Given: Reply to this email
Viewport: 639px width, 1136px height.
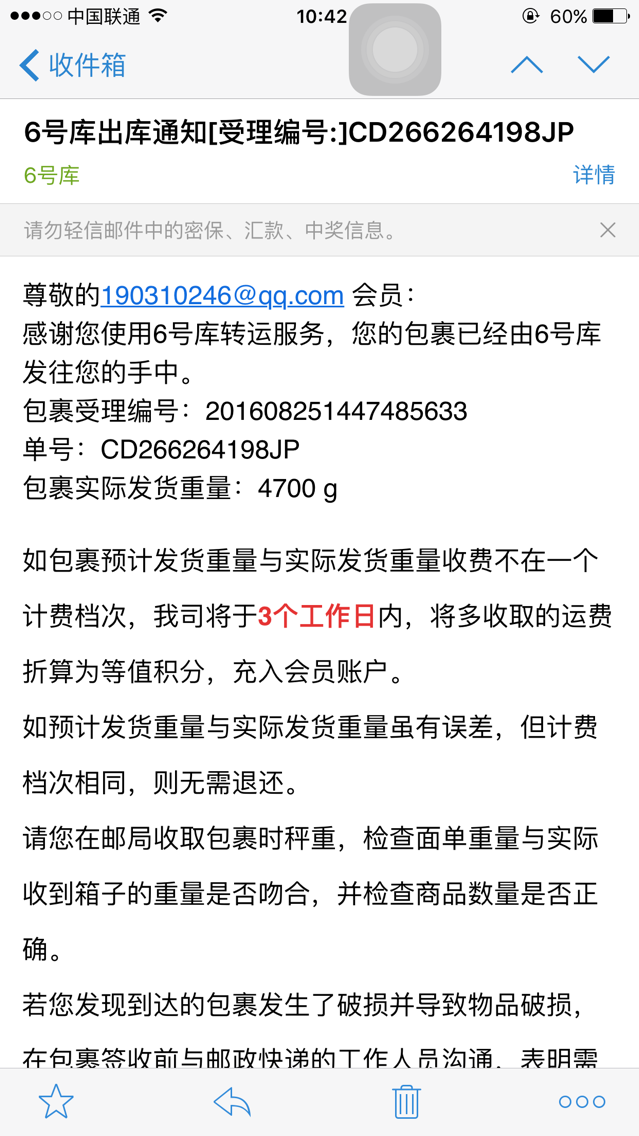Looking at the screenshot, I should [x=232, y=1102].
